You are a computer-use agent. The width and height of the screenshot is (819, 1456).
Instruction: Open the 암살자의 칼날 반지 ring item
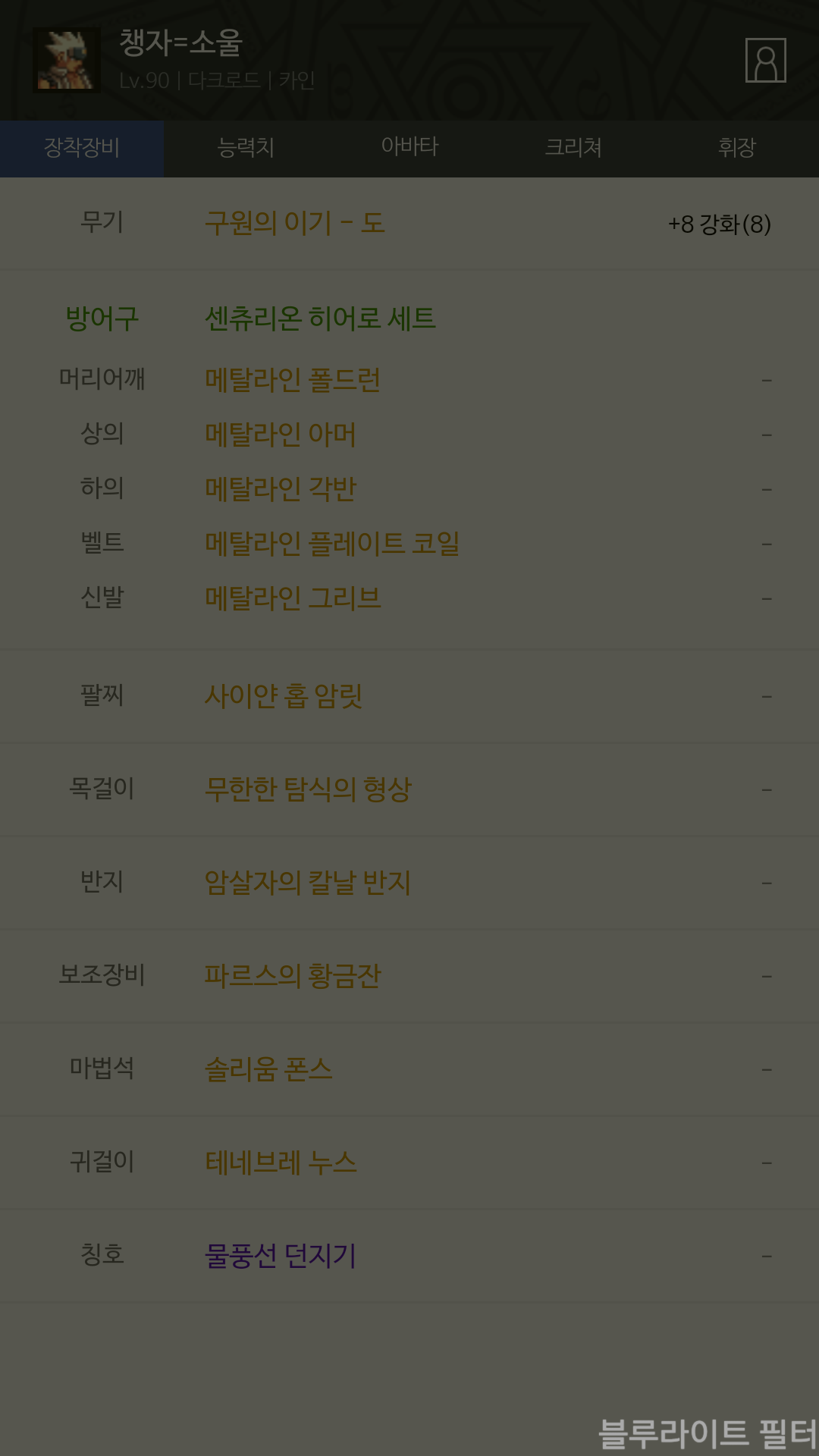(x=308, y=883)
